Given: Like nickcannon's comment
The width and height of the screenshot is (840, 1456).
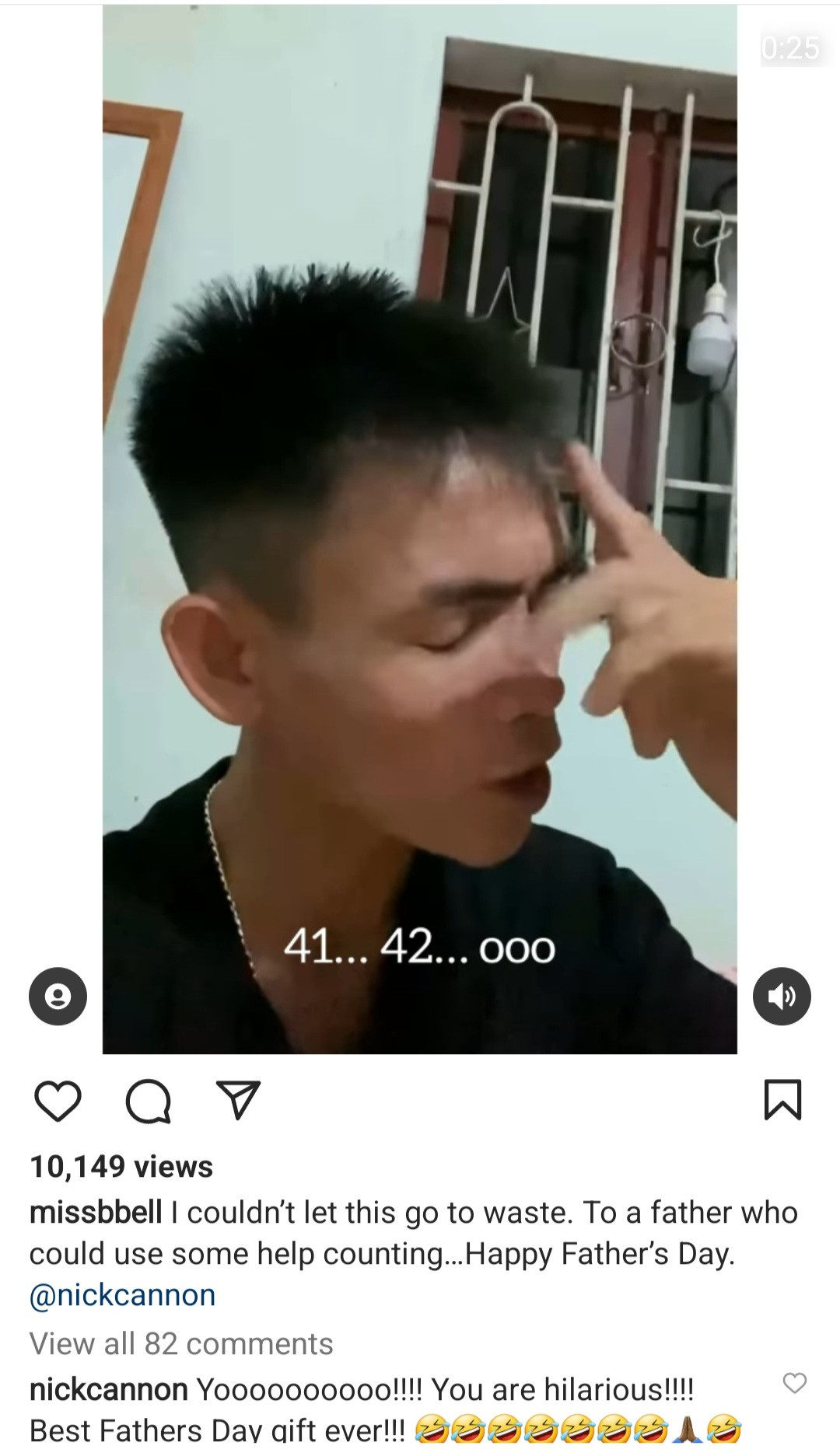Looking at the screenshot, I should (x=794, y=1383).
